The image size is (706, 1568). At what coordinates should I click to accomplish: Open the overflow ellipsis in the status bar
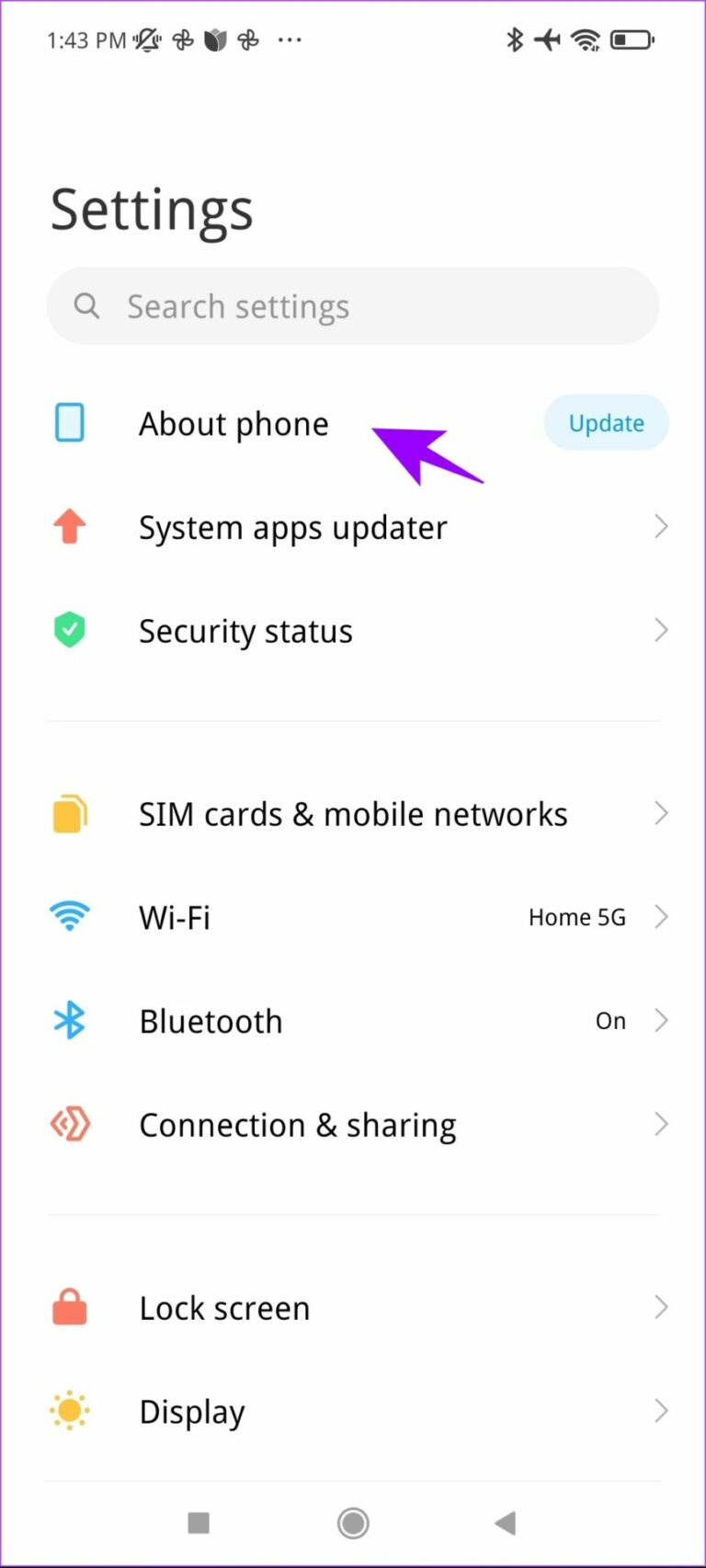pos(290,40)
